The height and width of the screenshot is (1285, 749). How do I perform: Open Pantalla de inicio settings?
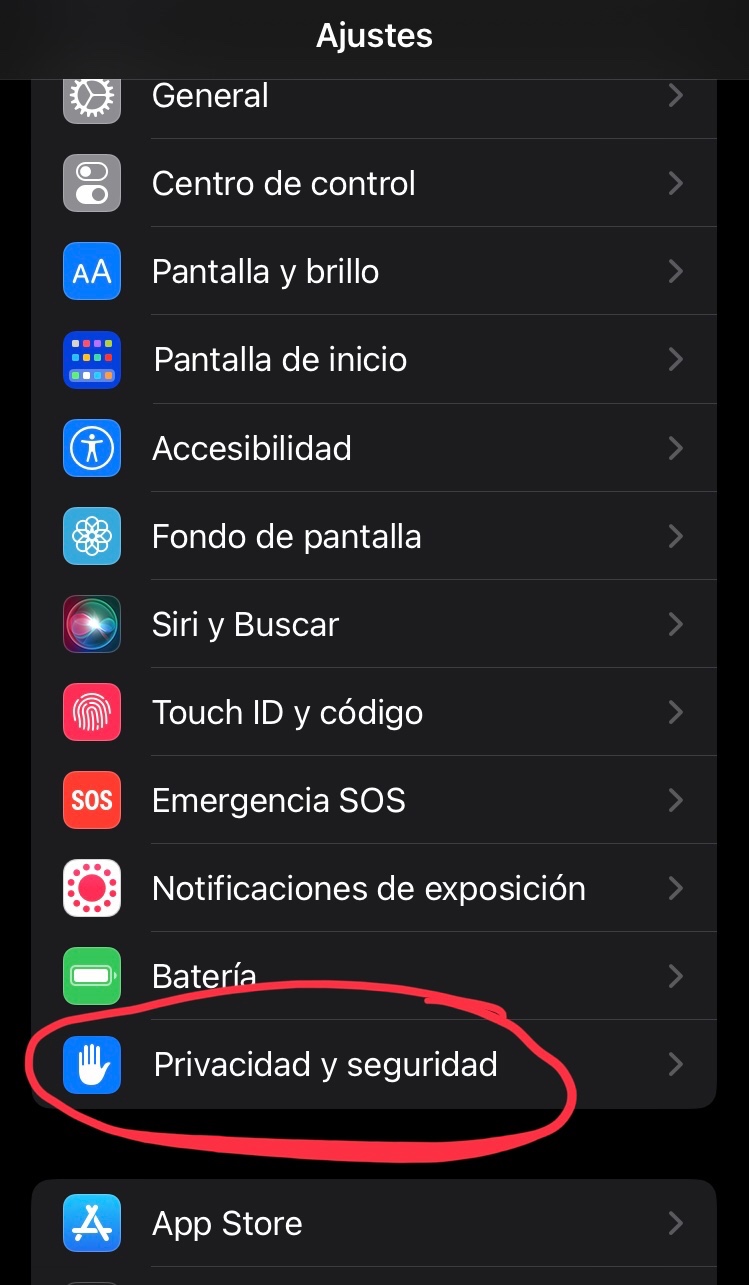click(374, 360)
